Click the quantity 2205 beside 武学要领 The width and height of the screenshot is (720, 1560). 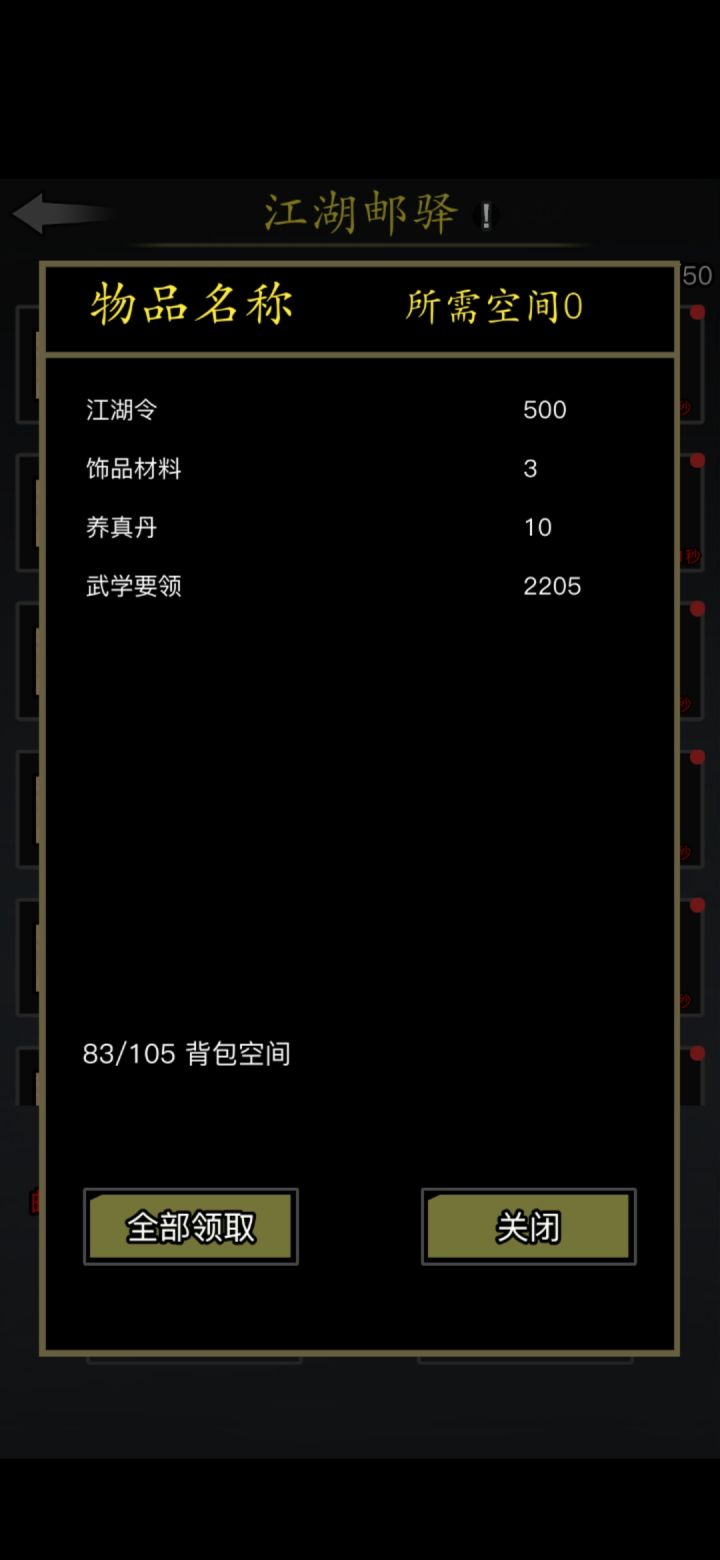(x=552, y=587)
